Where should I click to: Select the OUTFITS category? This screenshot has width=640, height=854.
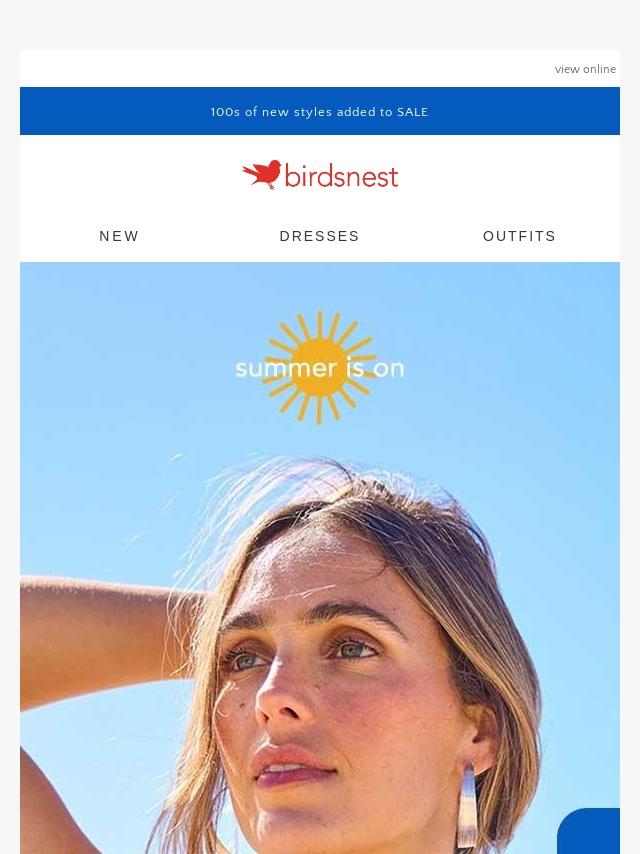519,236
